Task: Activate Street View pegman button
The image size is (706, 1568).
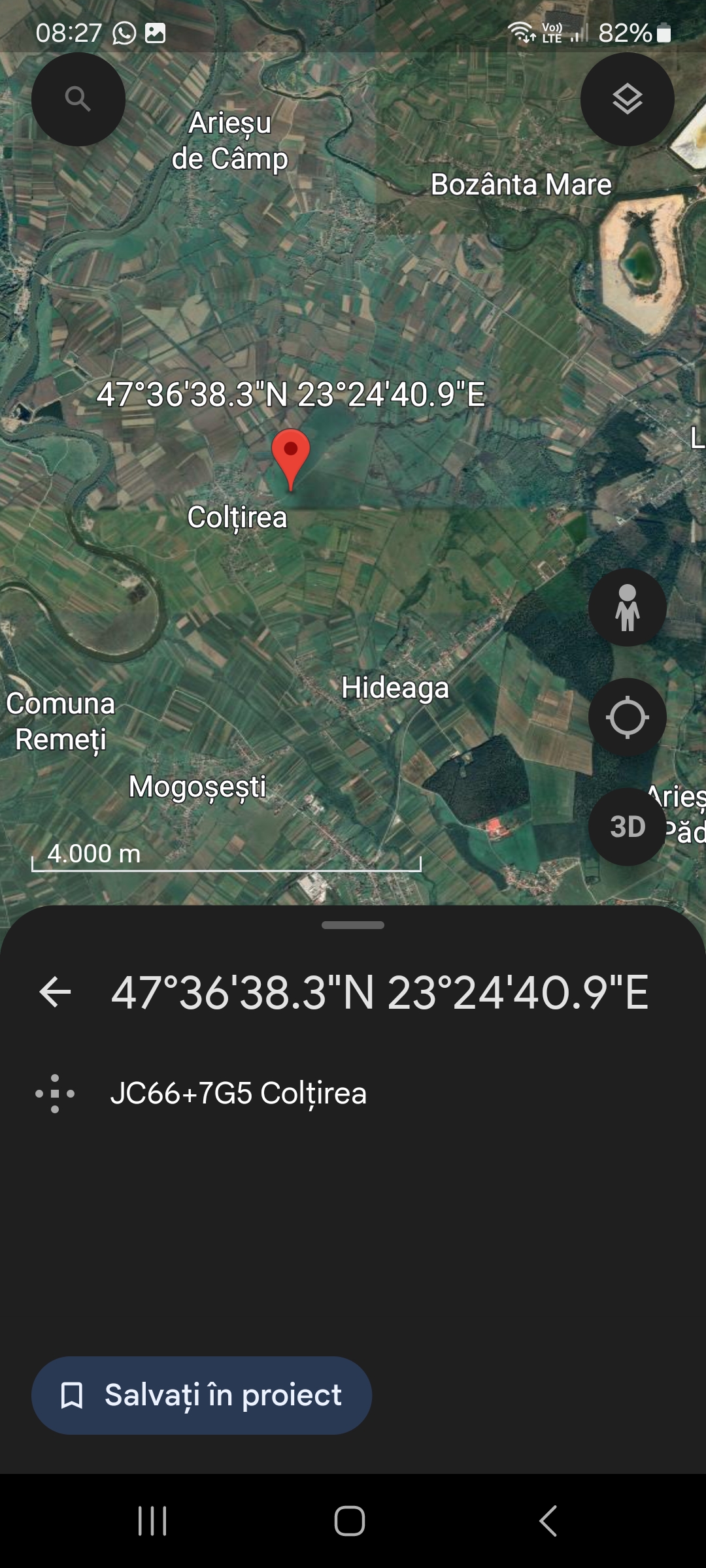Action: click(x=627, y=608)
